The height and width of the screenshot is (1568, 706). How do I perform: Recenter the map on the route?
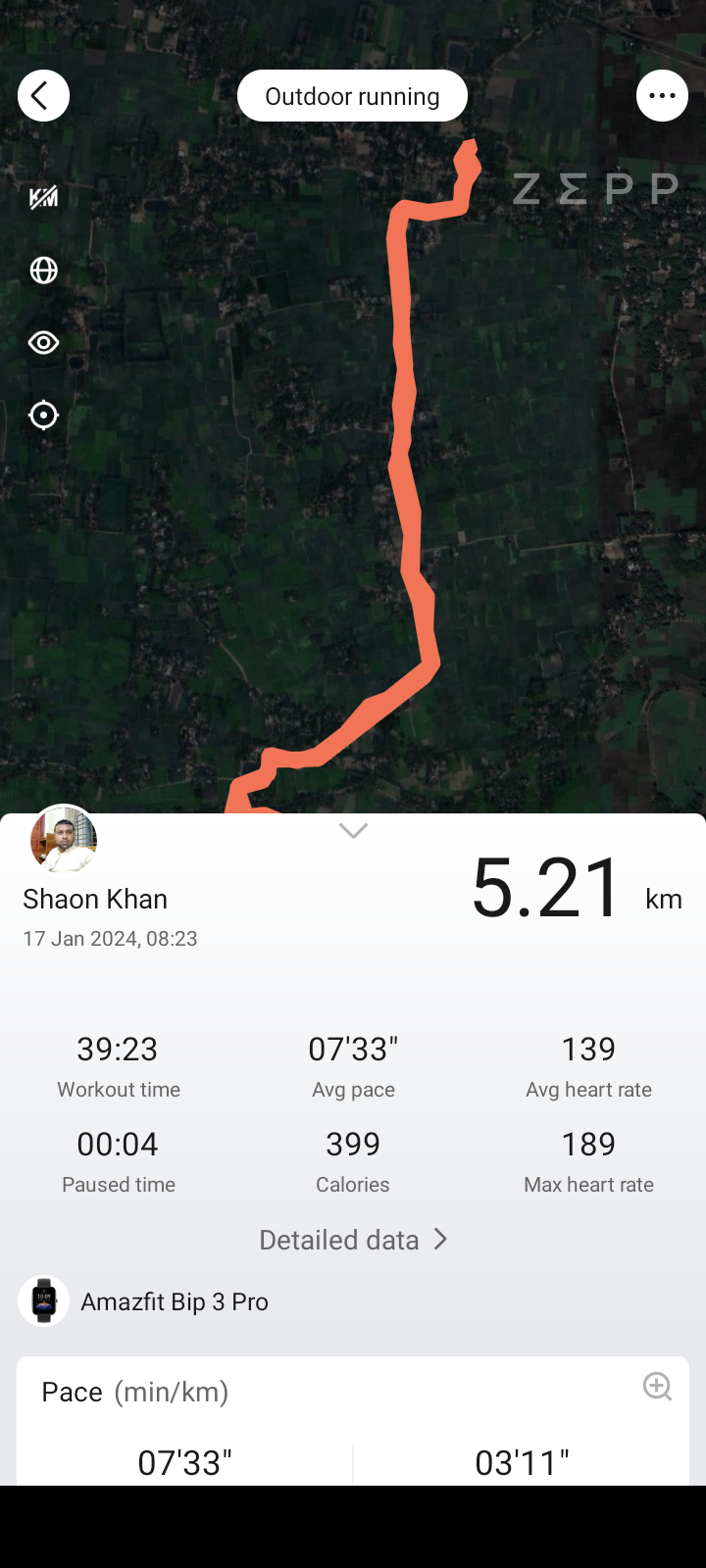tap(43, 416)
